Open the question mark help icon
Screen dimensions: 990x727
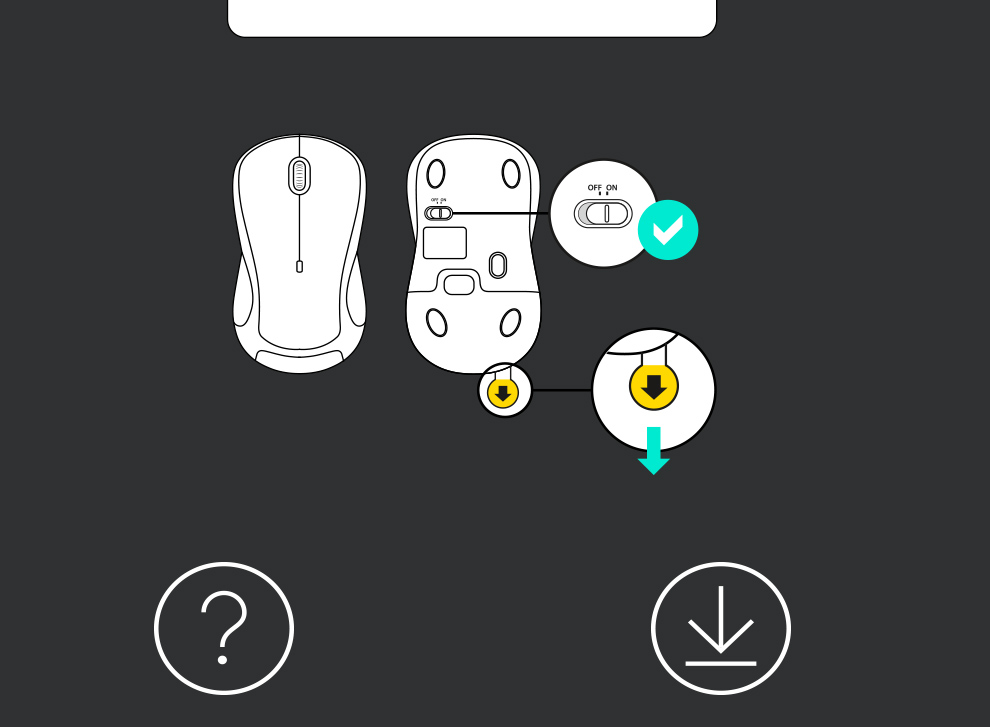(224, 628)
